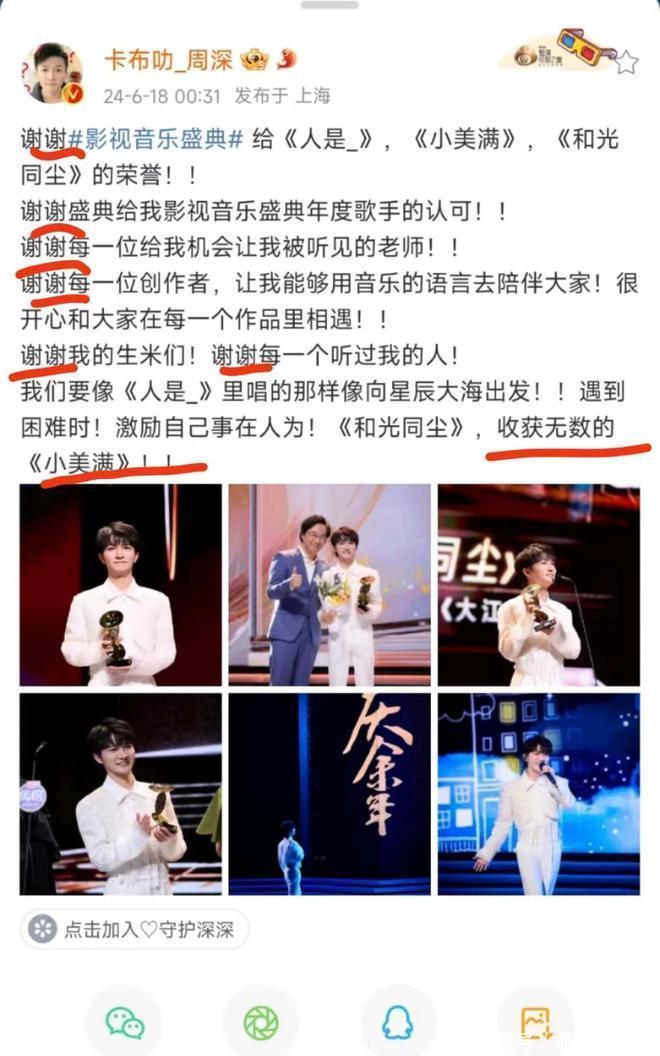The image size is (660, 1056).
Task: View photo with man in blue suit
Action: [x=329, y=585]
